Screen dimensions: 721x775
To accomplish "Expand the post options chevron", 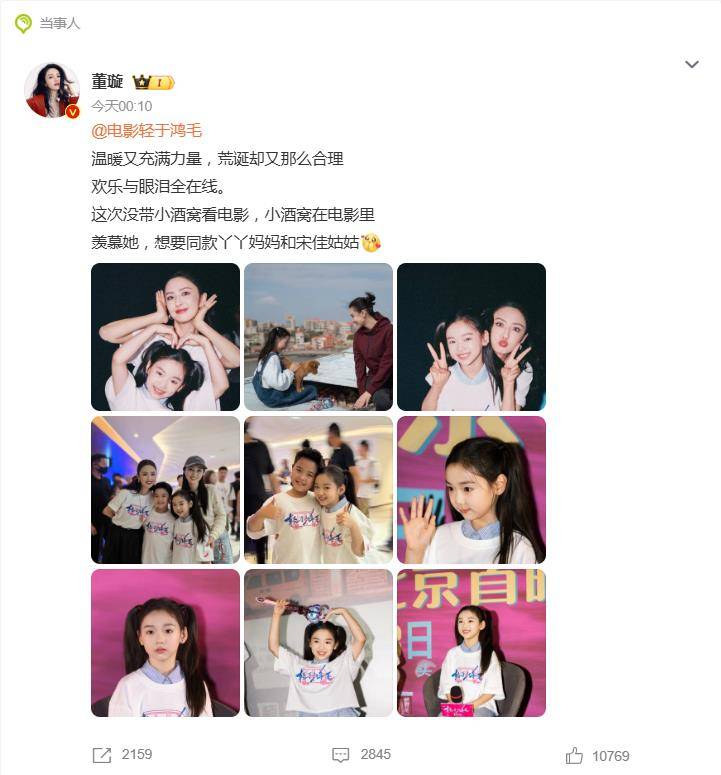I will pyautogui.click(x=691, y=64).
